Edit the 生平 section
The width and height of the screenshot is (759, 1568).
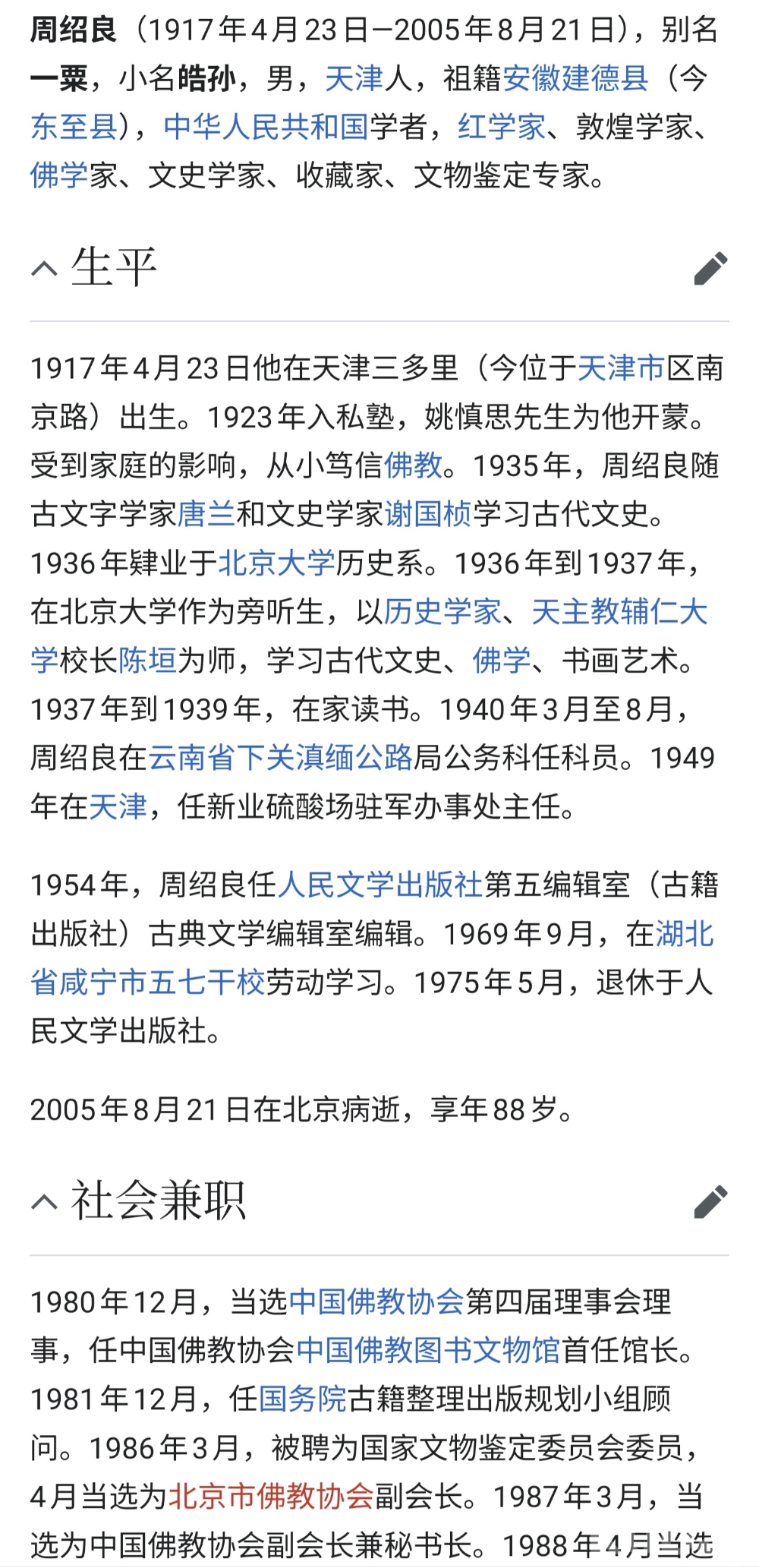pos(710,269)
